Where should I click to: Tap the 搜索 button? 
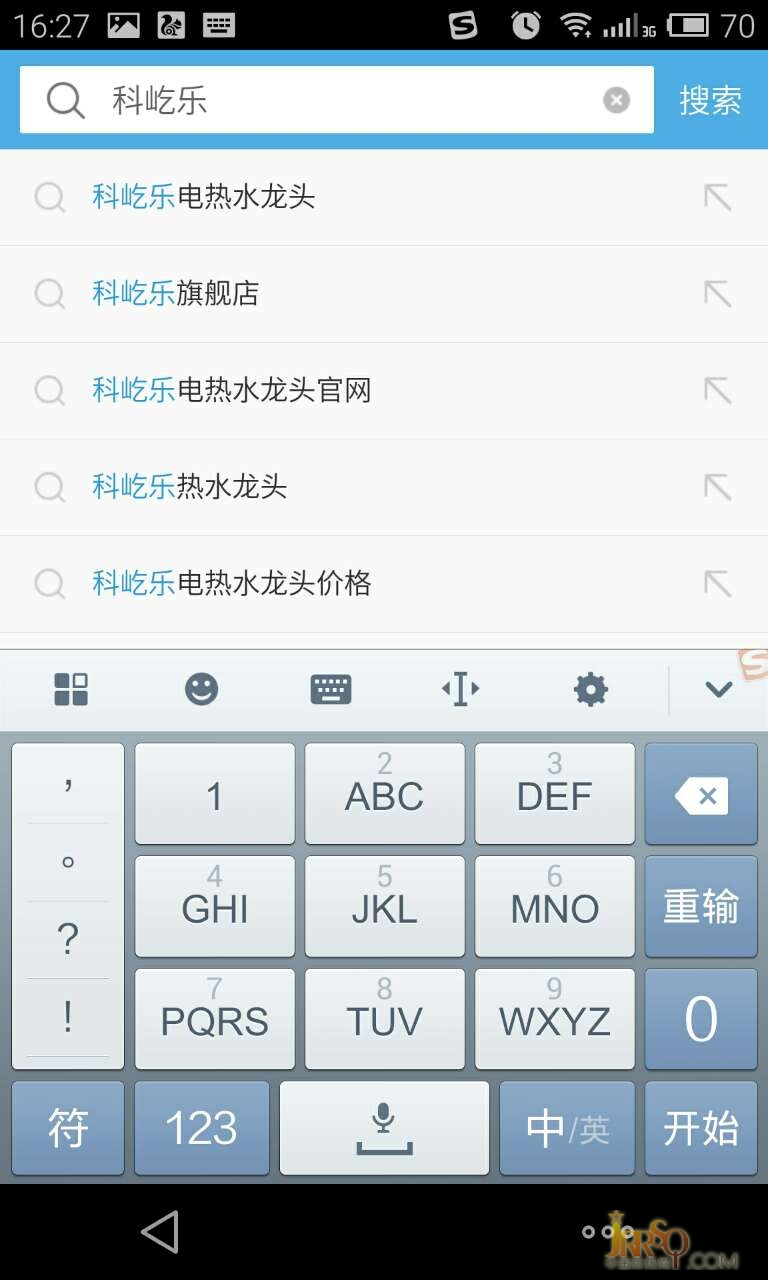point(710,100)
